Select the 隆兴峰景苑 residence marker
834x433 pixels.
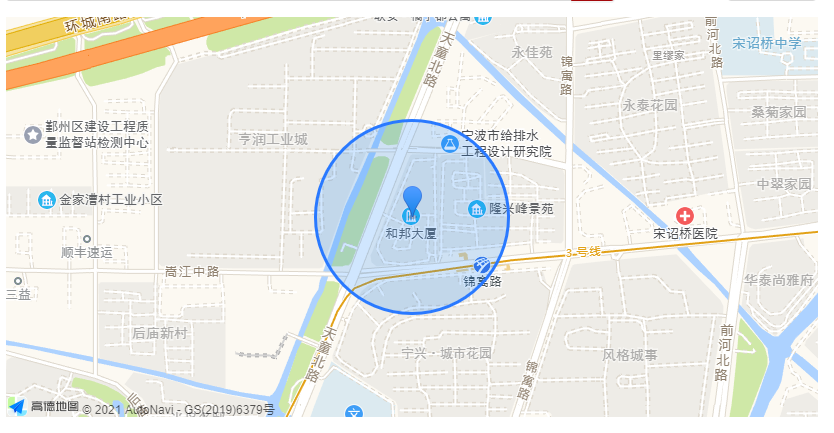tap(477, 209)
